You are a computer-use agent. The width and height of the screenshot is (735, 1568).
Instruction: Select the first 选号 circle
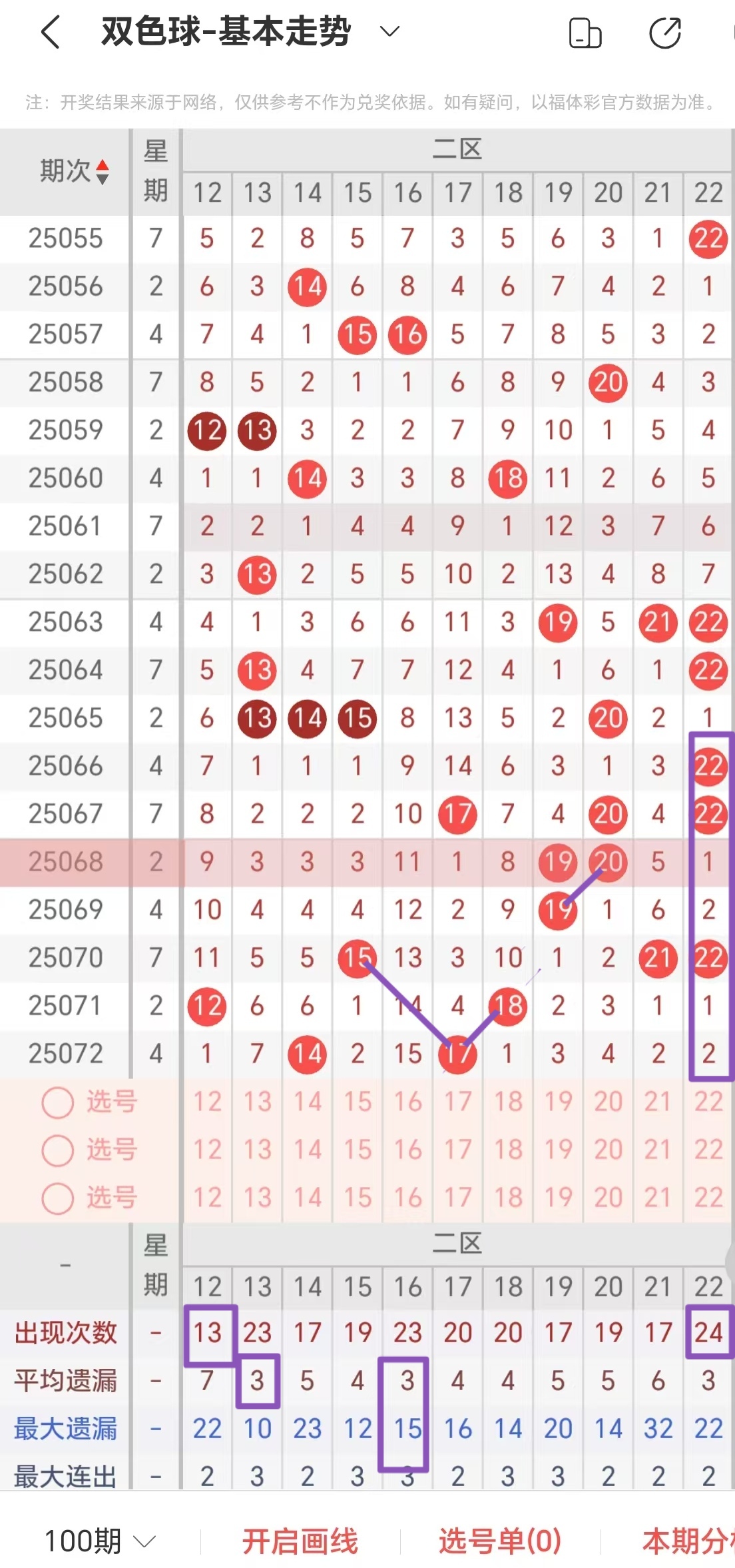tap(57, 1102)
